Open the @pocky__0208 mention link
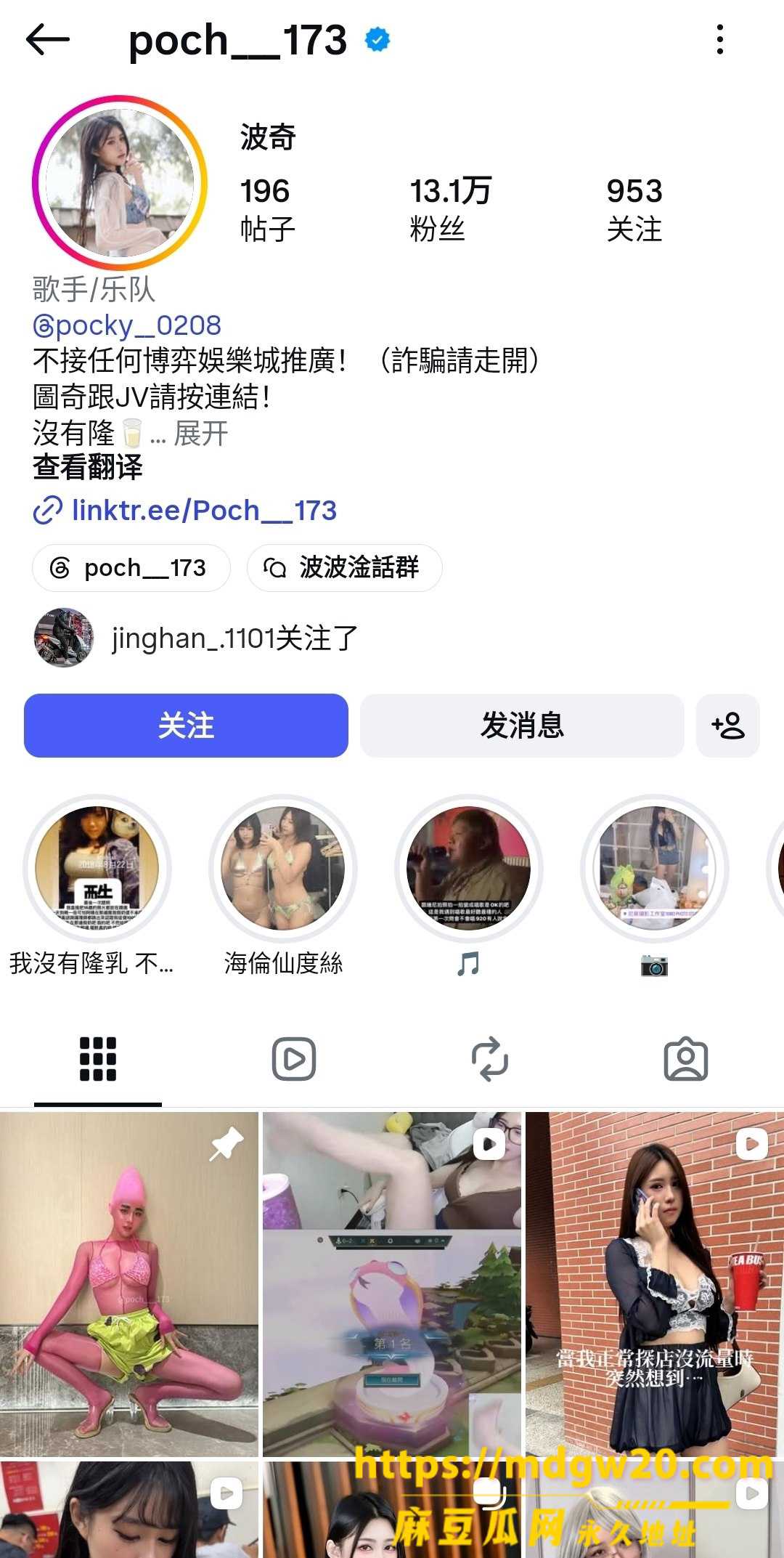The height and width of the screenshot is (1558, 784). [x=127, y=325]
